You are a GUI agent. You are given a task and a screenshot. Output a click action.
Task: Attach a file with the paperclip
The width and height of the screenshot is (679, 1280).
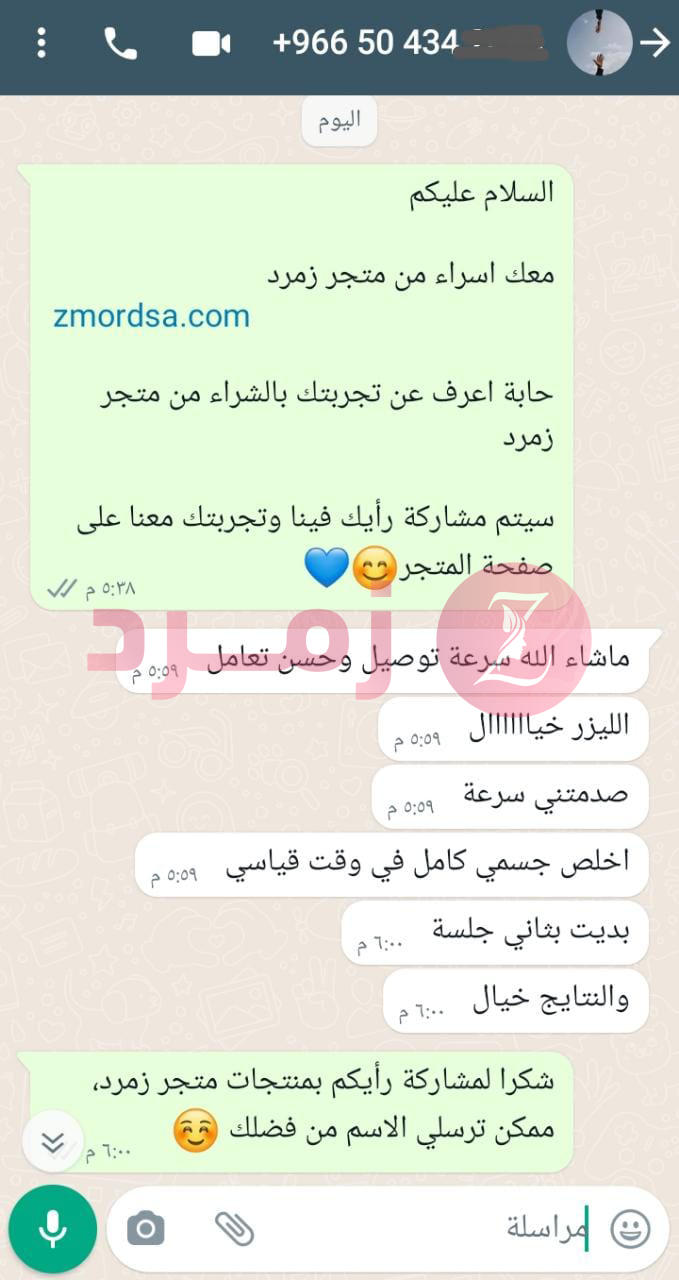point(234,1228)
